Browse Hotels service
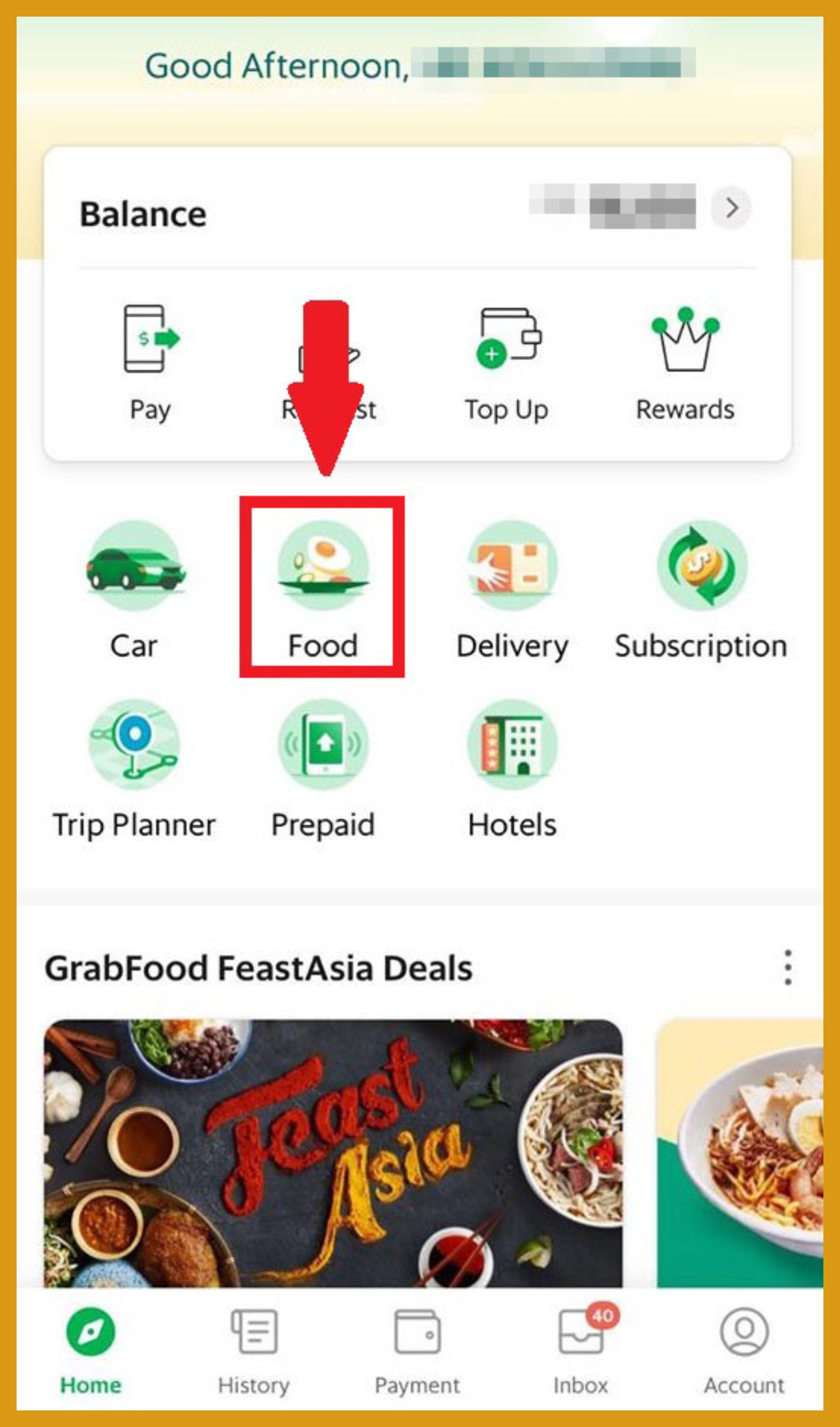The image size is (840, 1427). (512, 767)
